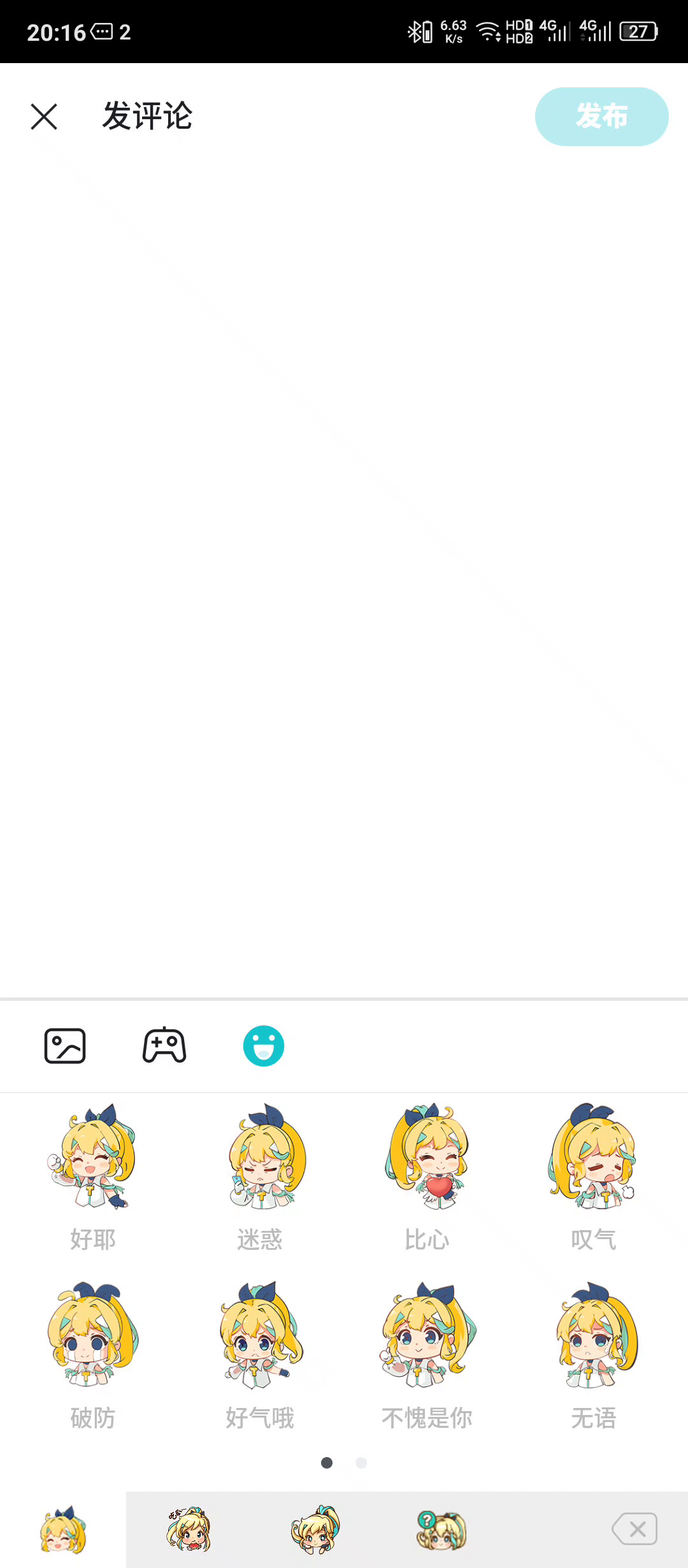Open the image picker icon
Image resolution: width=688 pixels, height=1568 pixels.
tap(65, 1046)
